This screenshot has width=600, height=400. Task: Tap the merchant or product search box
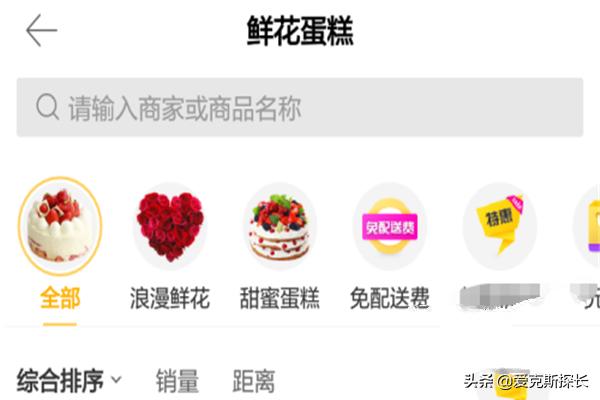pyautogui.click(x=299, y=108)
